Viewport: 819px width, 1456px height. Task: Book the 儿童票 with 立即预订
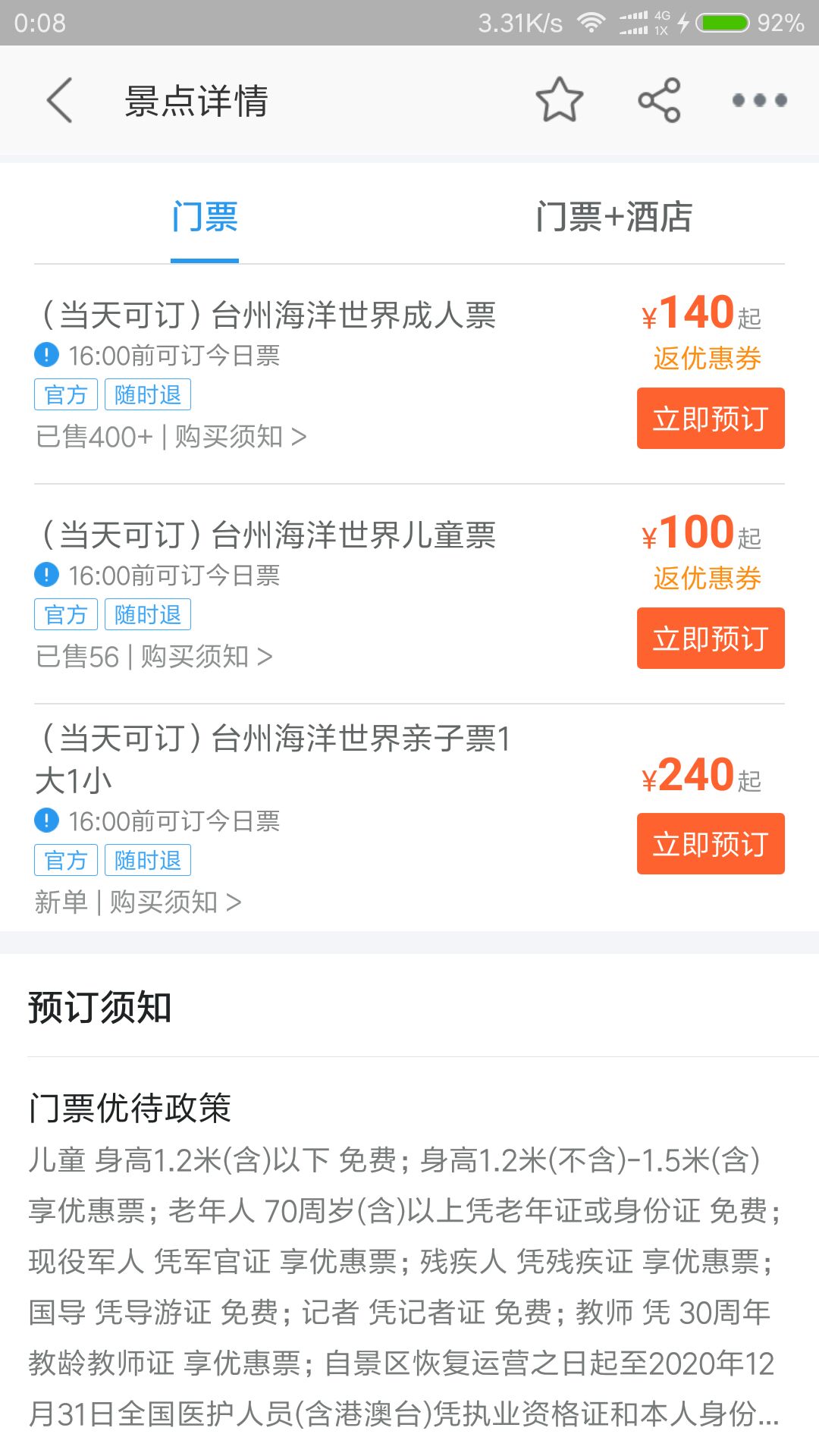711,639
